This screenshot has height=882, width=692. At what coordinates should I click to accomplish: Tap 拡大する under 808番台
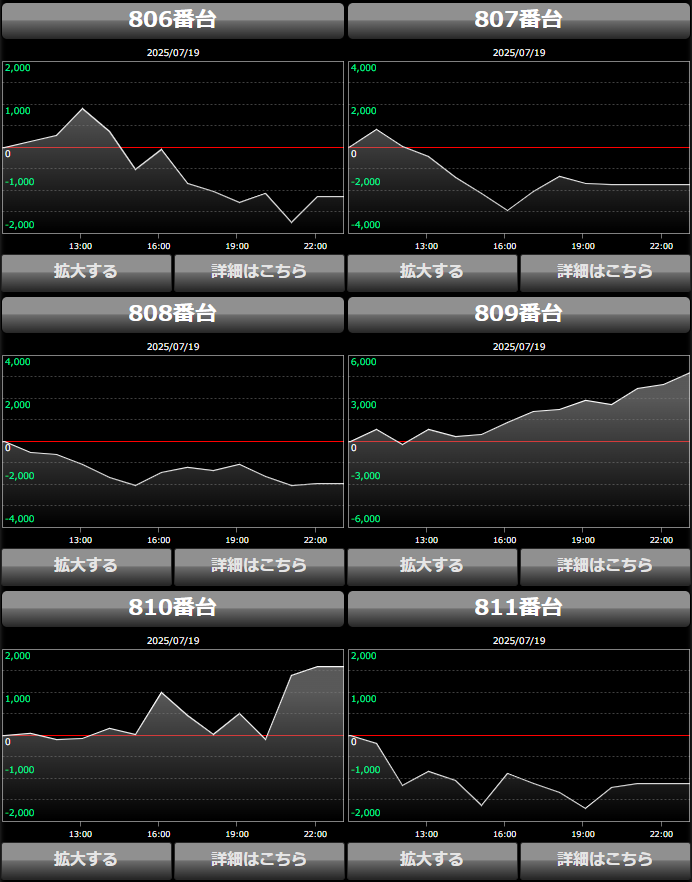(x=86, y=566)
